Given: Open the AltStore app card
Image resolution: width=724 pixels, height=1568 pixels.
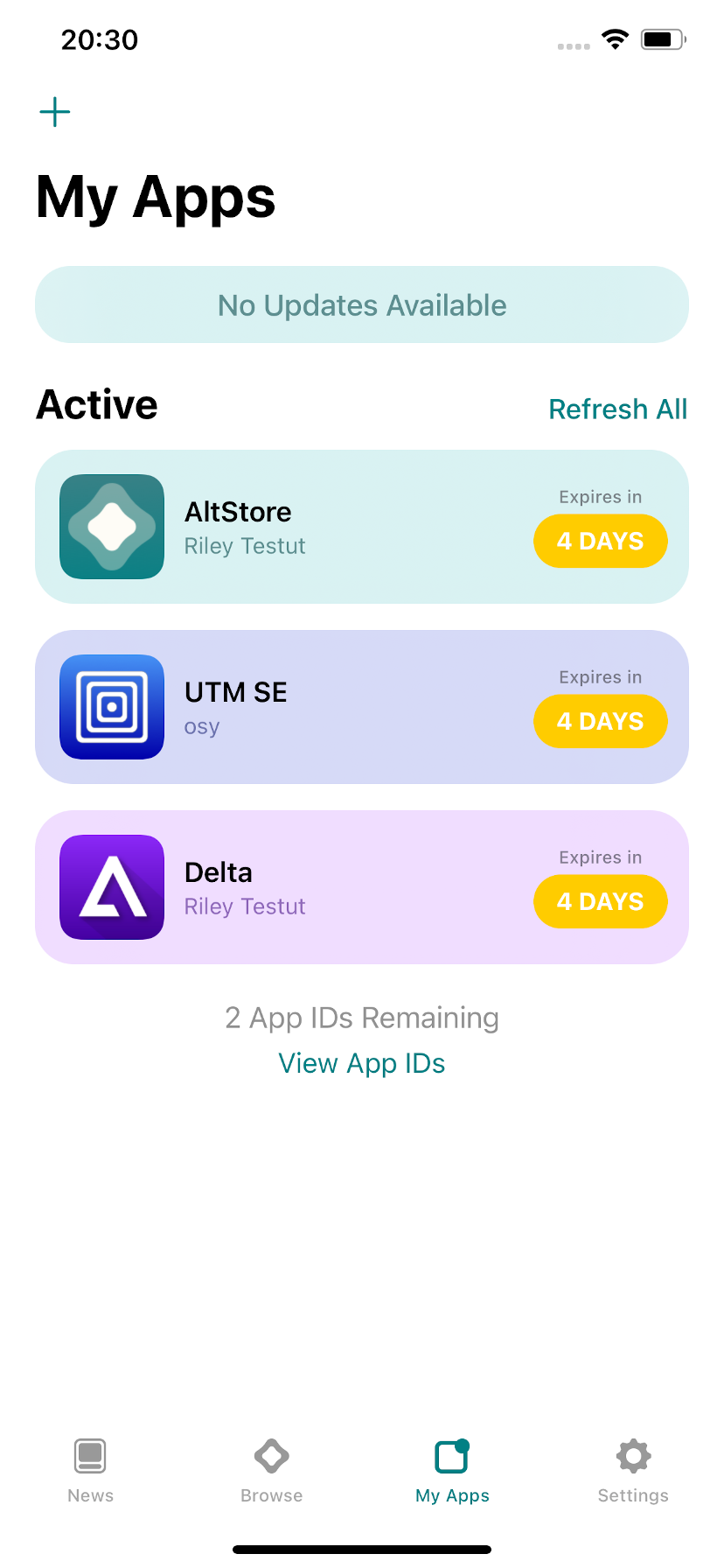Looking at the screenshot, I should click(362, 527).
